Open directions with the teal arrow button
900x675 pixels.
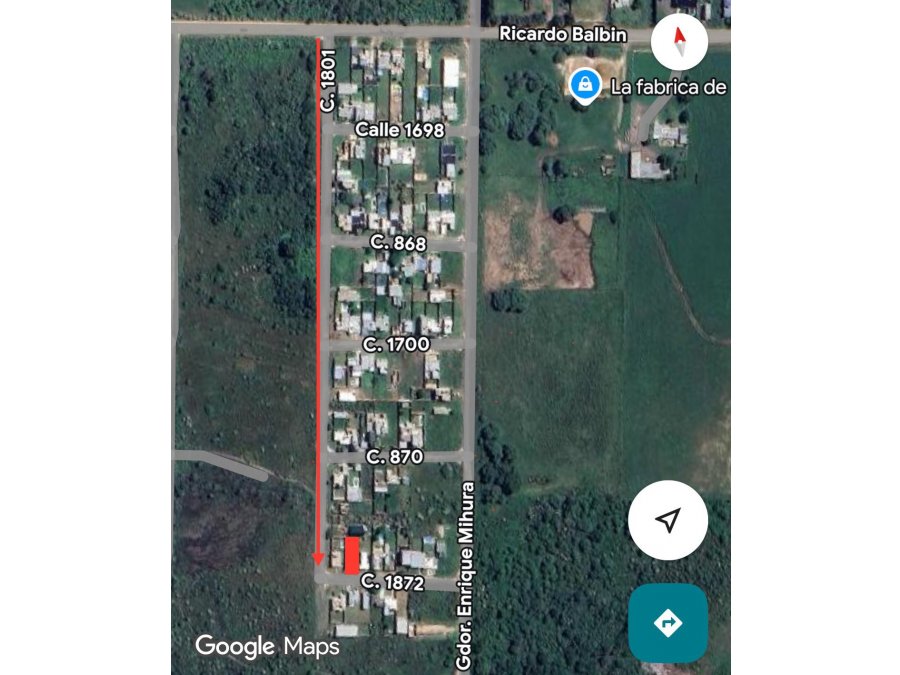[668, 623]
